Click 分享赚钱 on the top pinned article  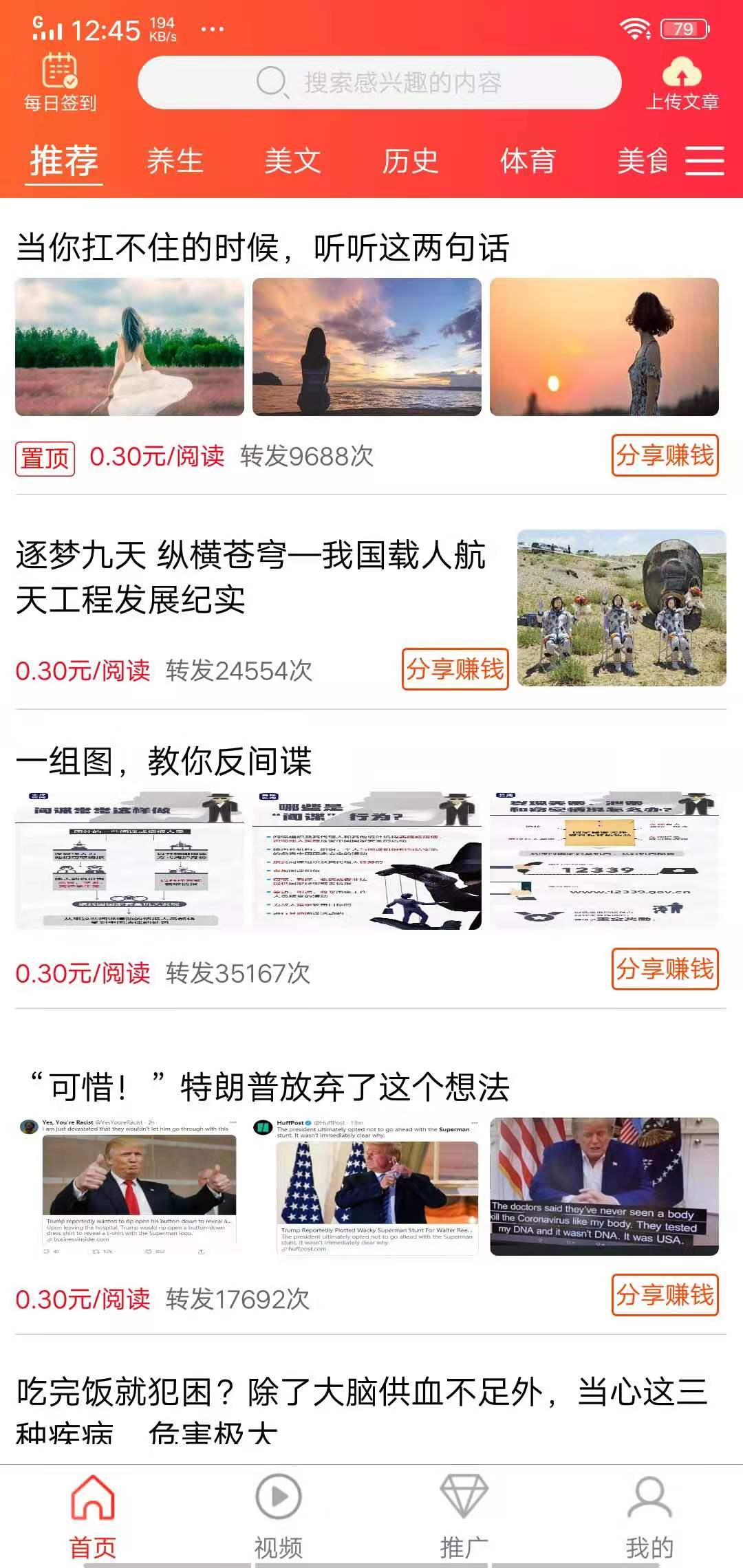click(x=665, y=455)
